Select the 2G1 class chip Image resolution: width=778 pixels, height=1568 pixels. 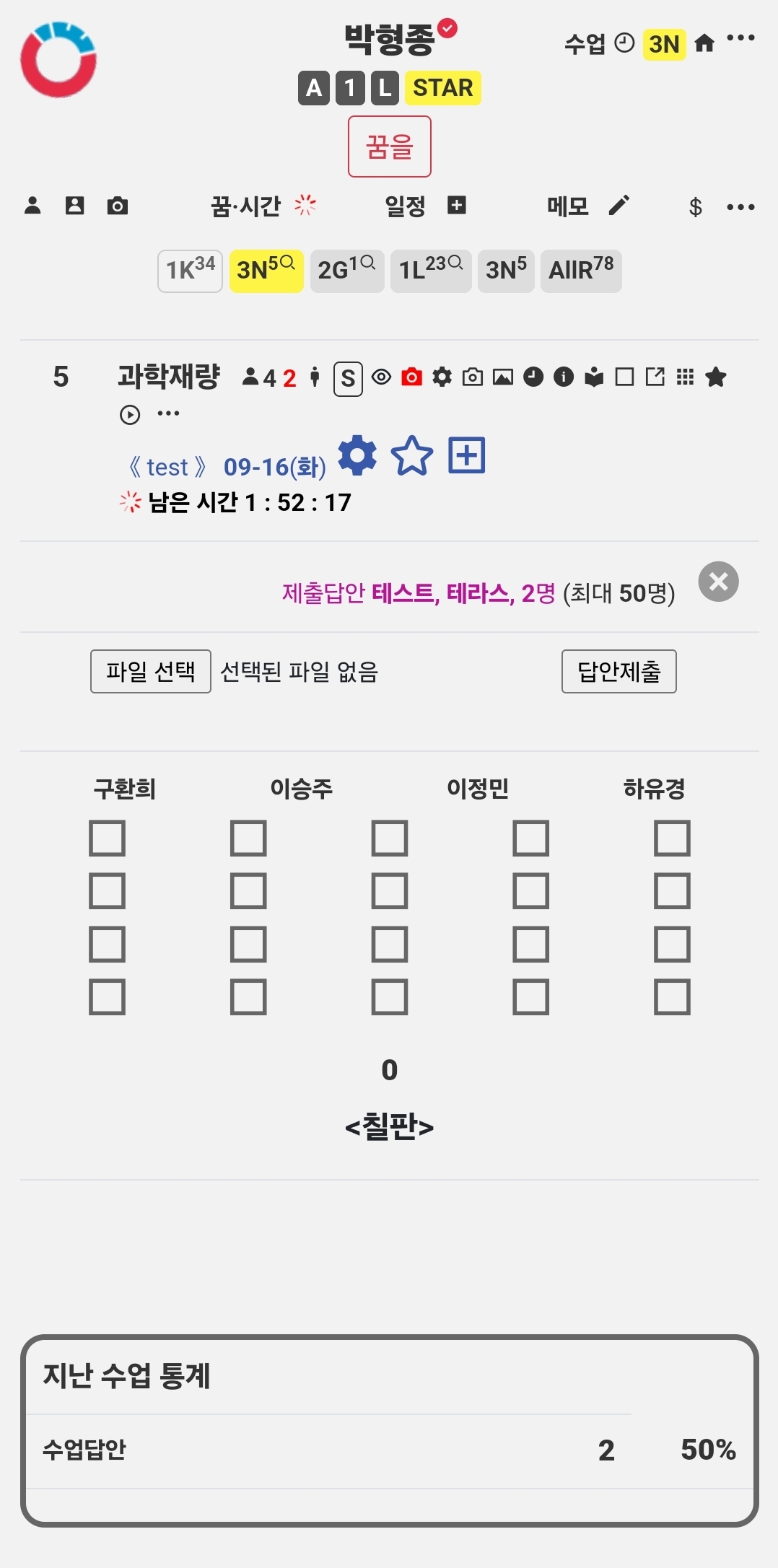[x=347, y=271]
